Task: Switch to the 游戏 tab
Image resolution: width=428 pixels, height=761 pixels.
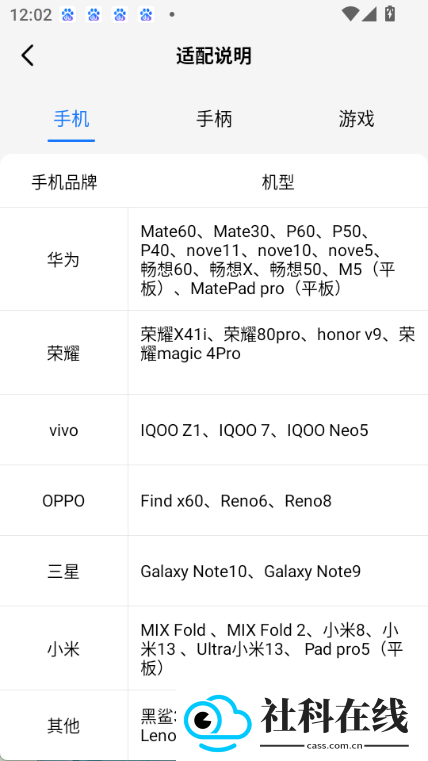Action: click(x=357, y=119)
